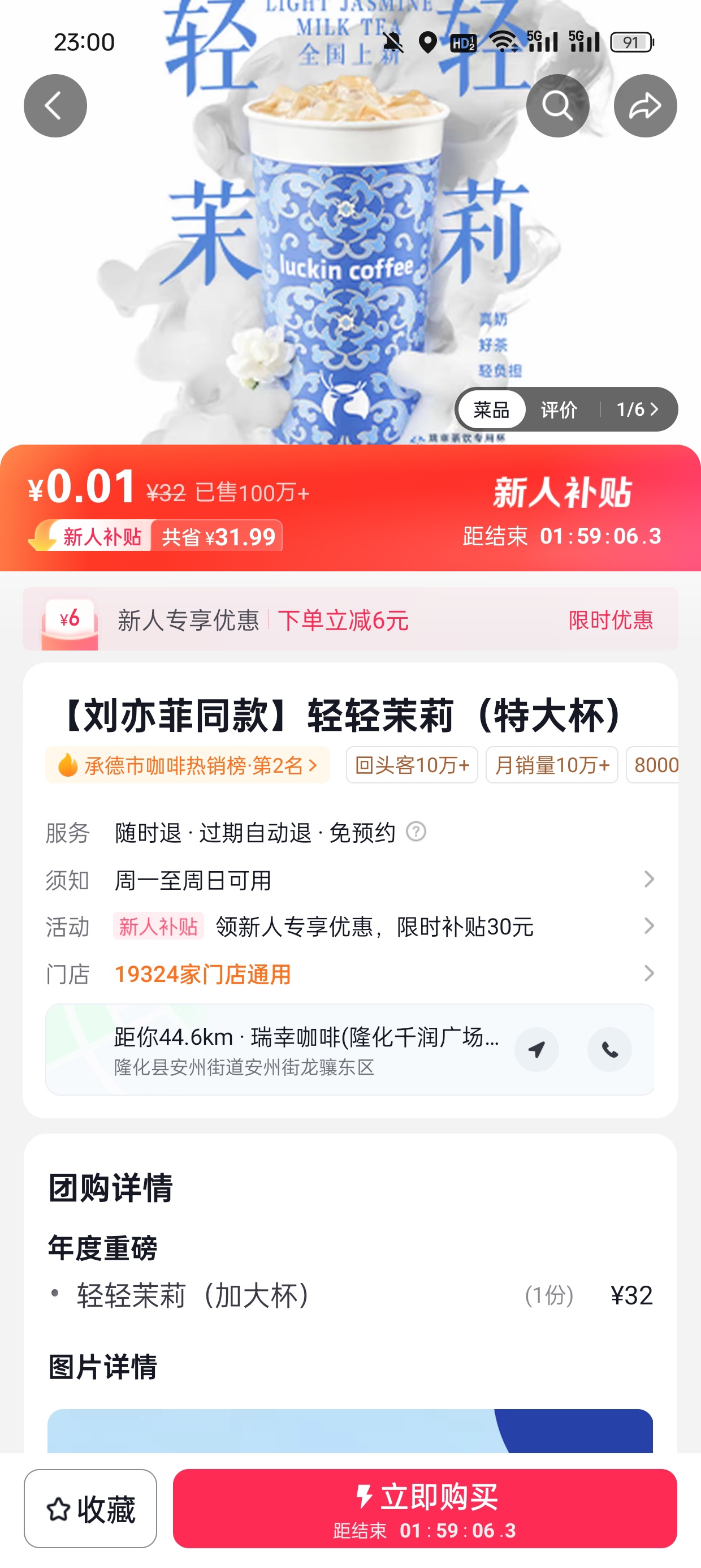Tap the help icon beside 免预约
The width and height of the screenshot is (701, 1568).
click(x=416, y=832)
